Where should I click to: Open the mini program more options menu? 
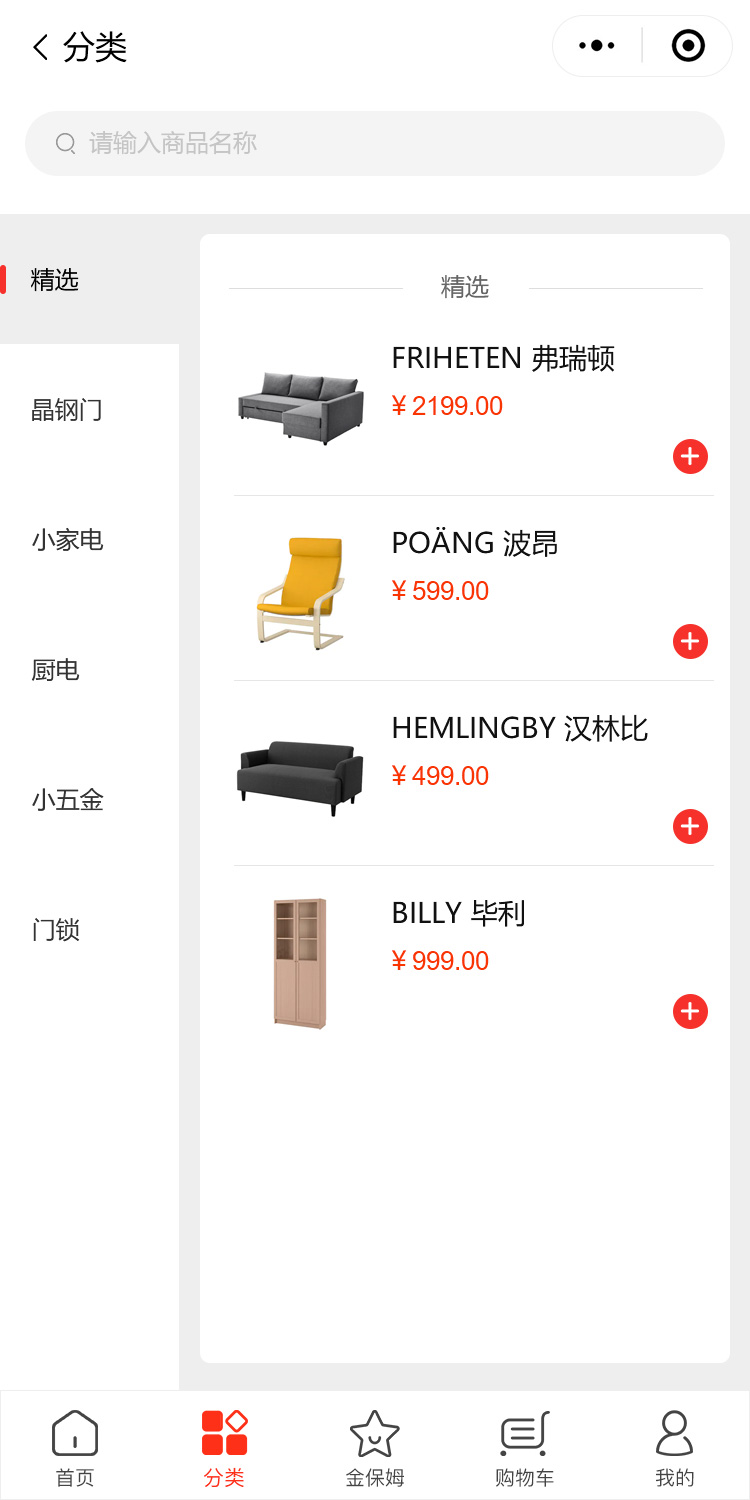pos(597,46)
